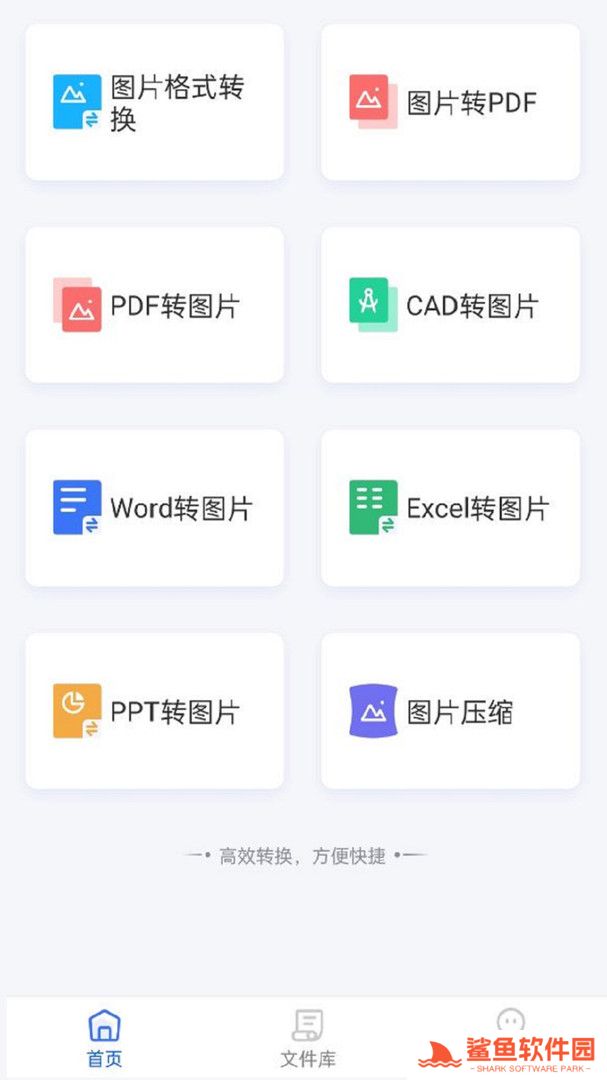
Task: Open 图片格式转换 image format converter
Action: click(154, 102)
